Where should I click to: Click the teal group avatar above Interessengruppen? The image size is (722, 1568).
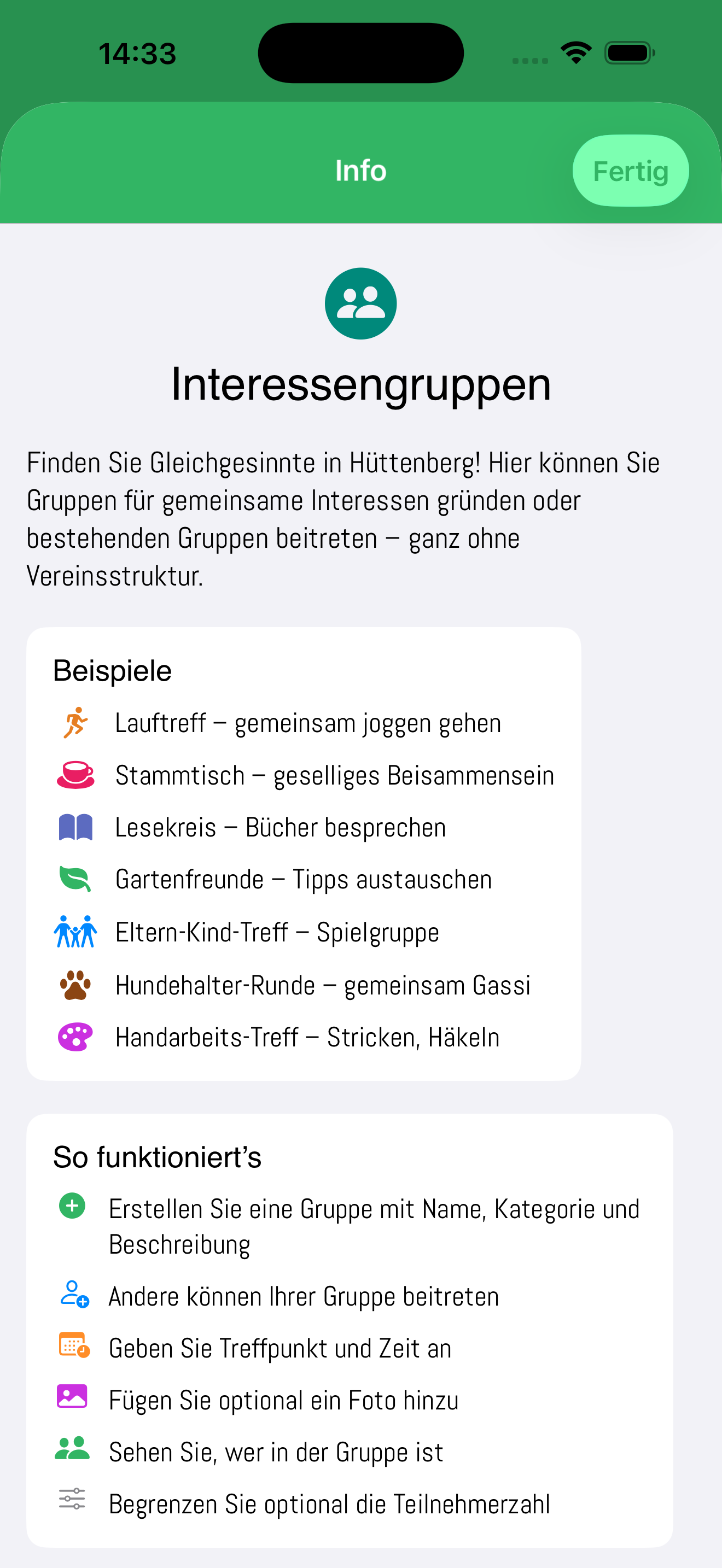point(360,302)
